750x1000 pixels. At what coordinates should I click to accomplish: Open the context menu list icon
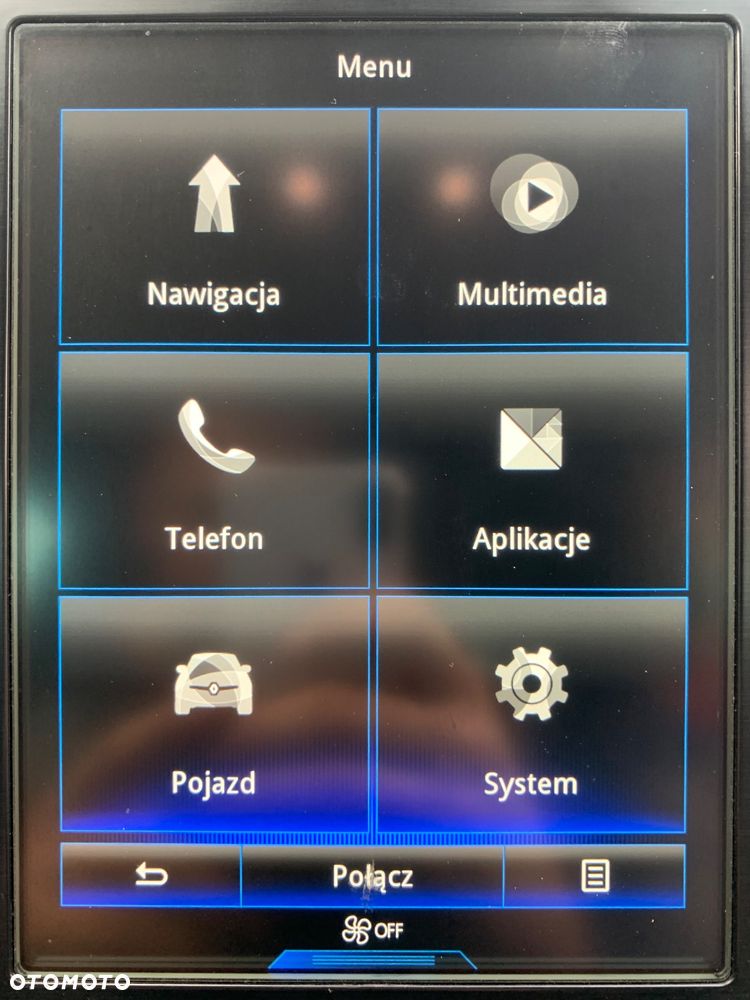pos(595,877)
